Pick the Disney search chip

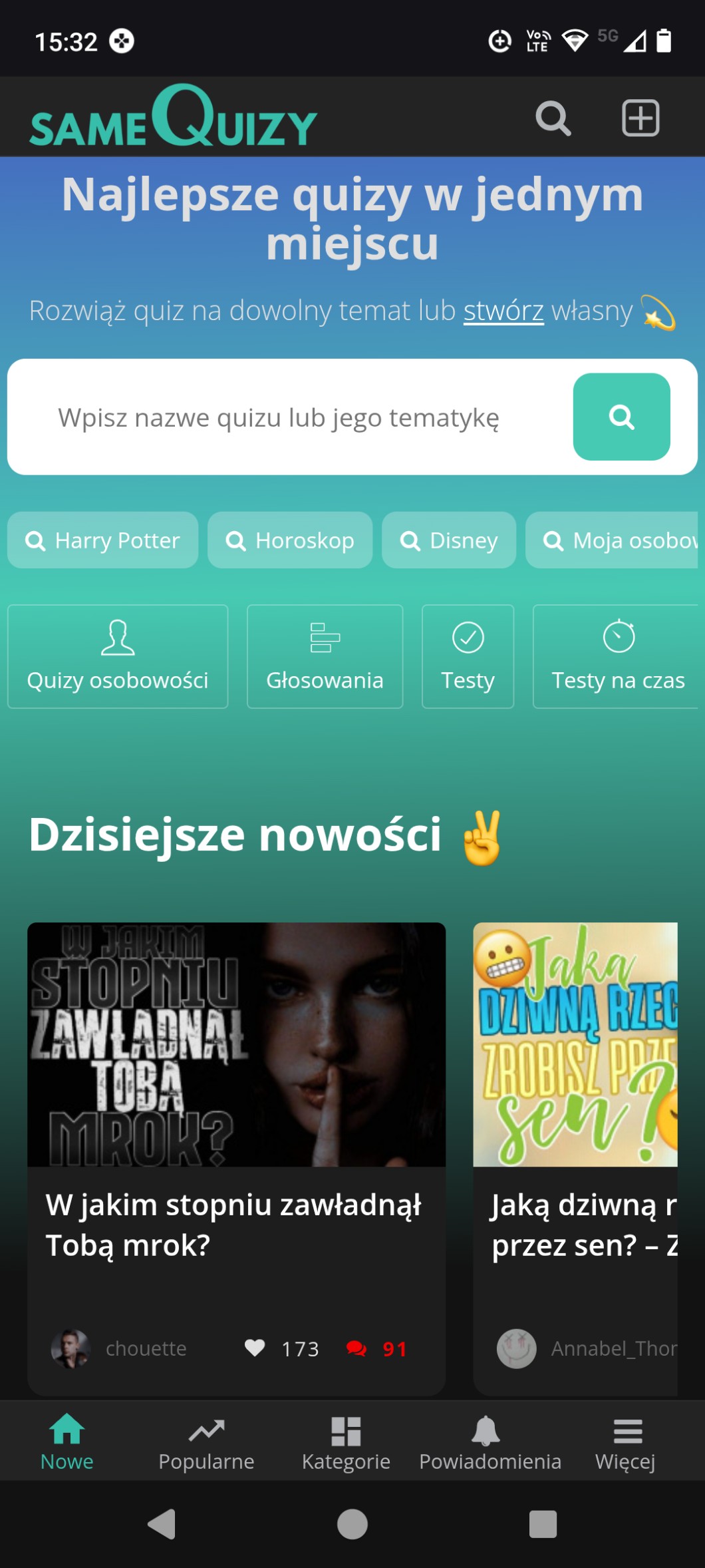pyautogui.click(x=449, y=540)
